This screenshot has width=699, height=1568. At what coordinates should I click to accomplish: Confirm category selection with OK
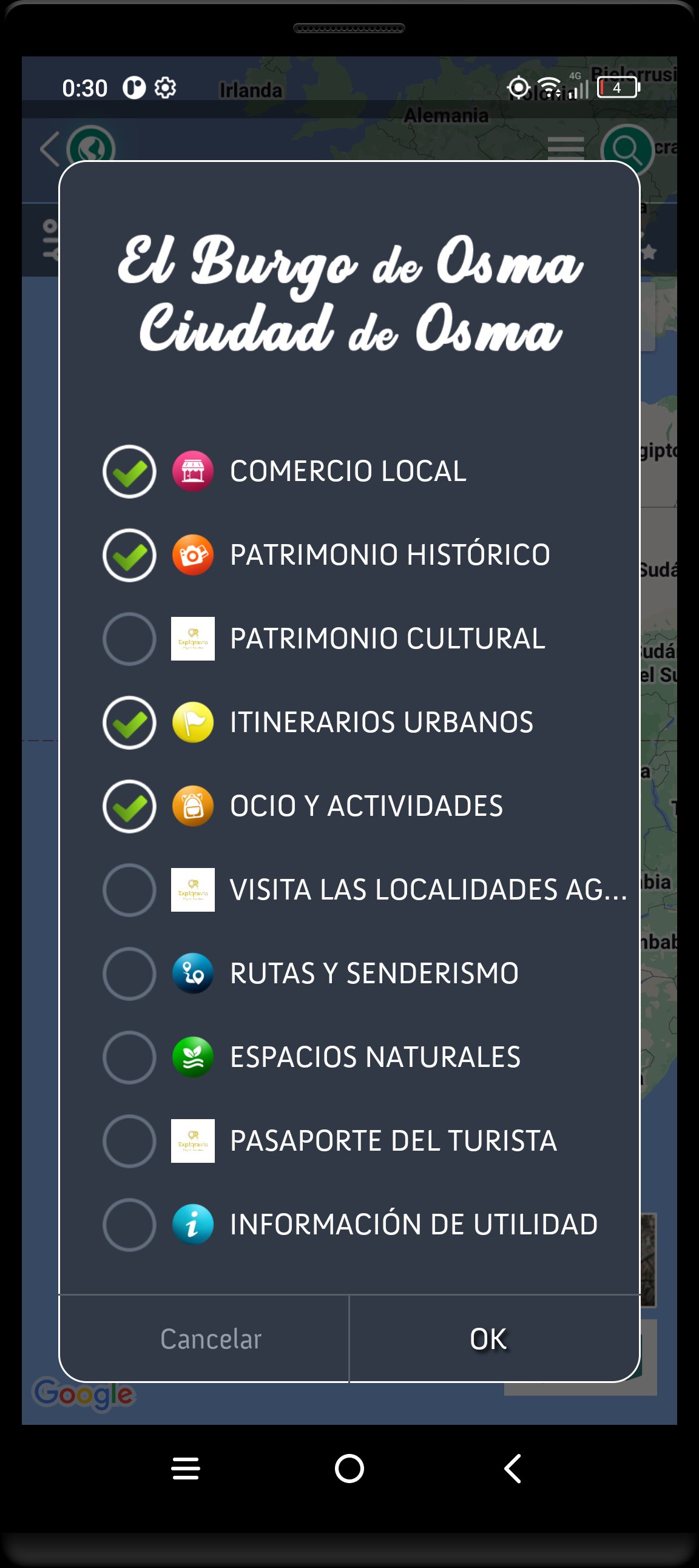(x=488, y=1339)
